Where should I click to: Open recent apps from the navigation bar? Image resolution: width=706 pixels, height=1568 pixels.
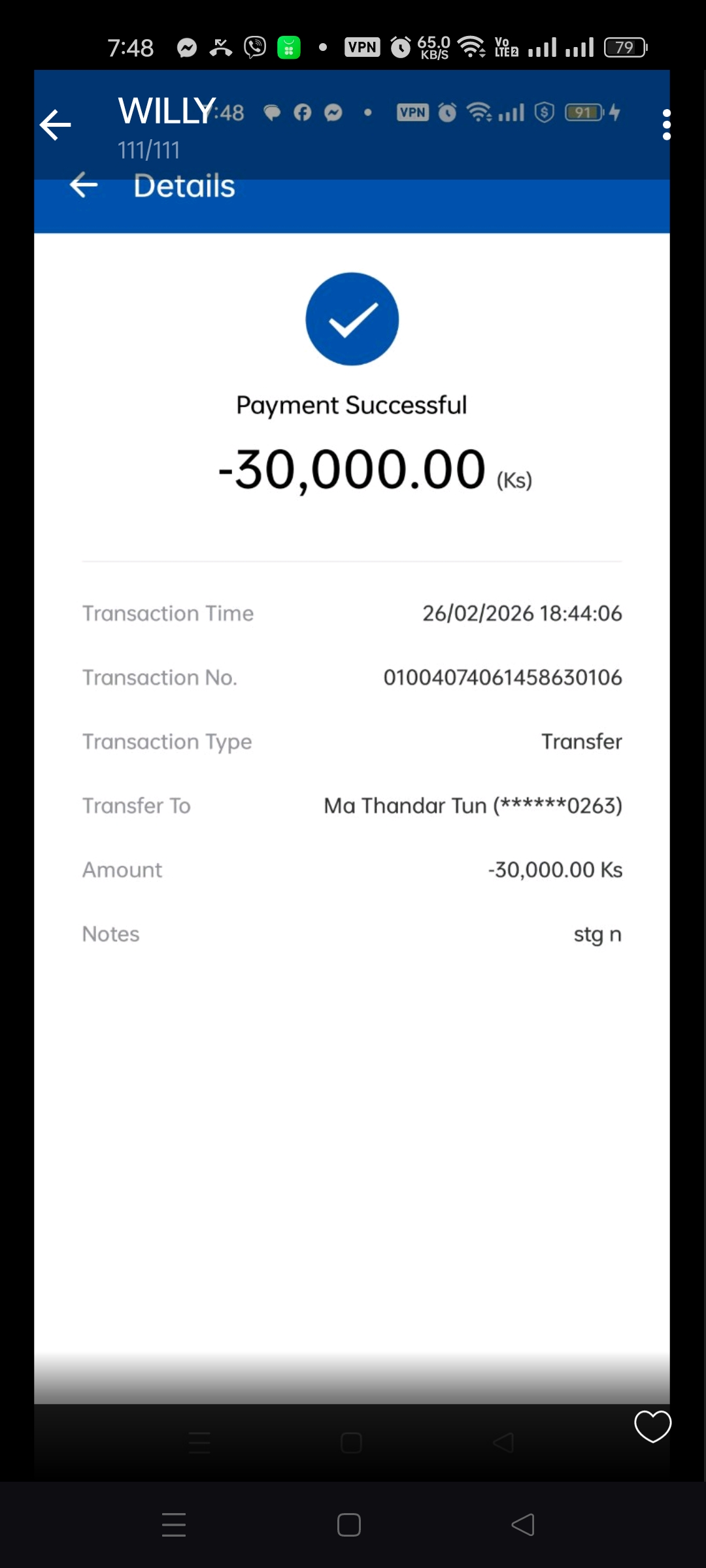coord(174,1525)
